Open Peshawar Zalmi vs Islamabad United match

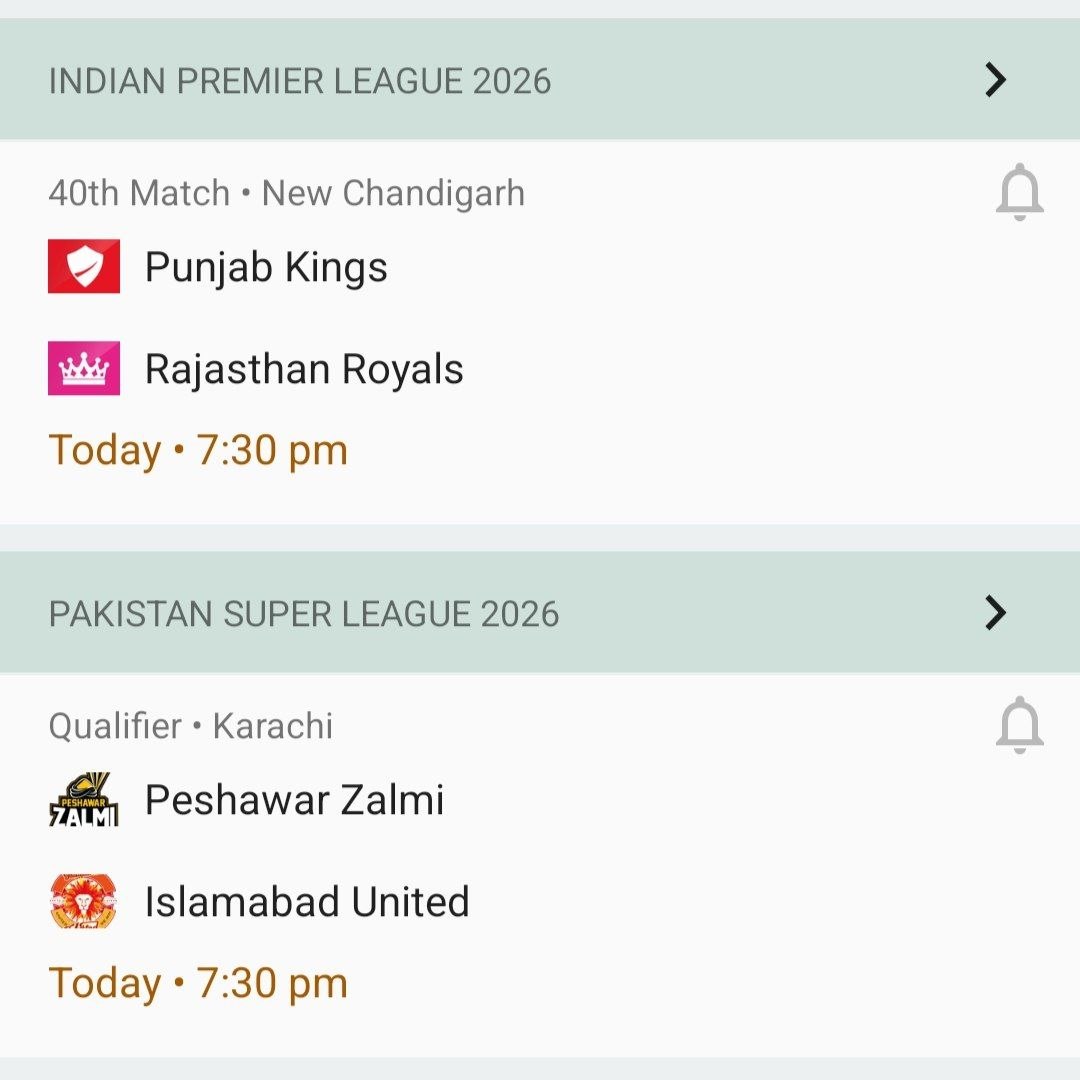click(x=400, y=852)
